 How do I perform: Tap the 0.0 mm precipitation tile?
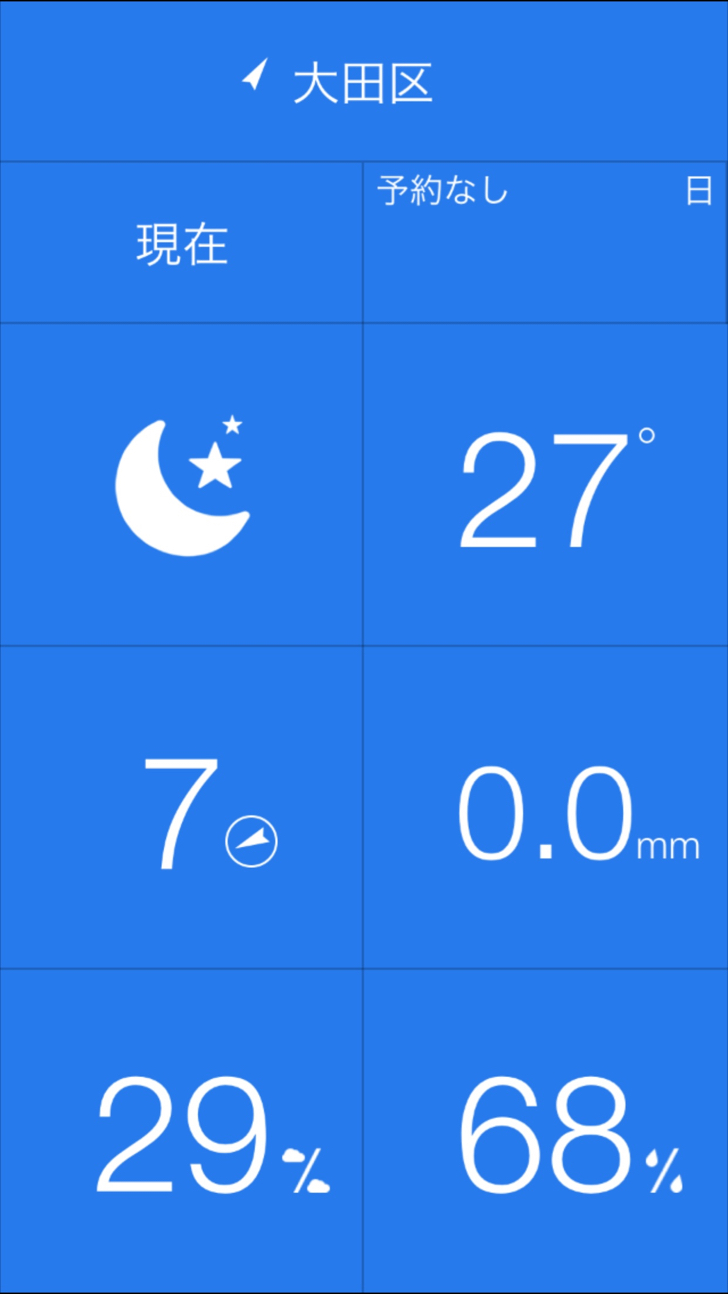pyautogui.click(x=545, y=807)
